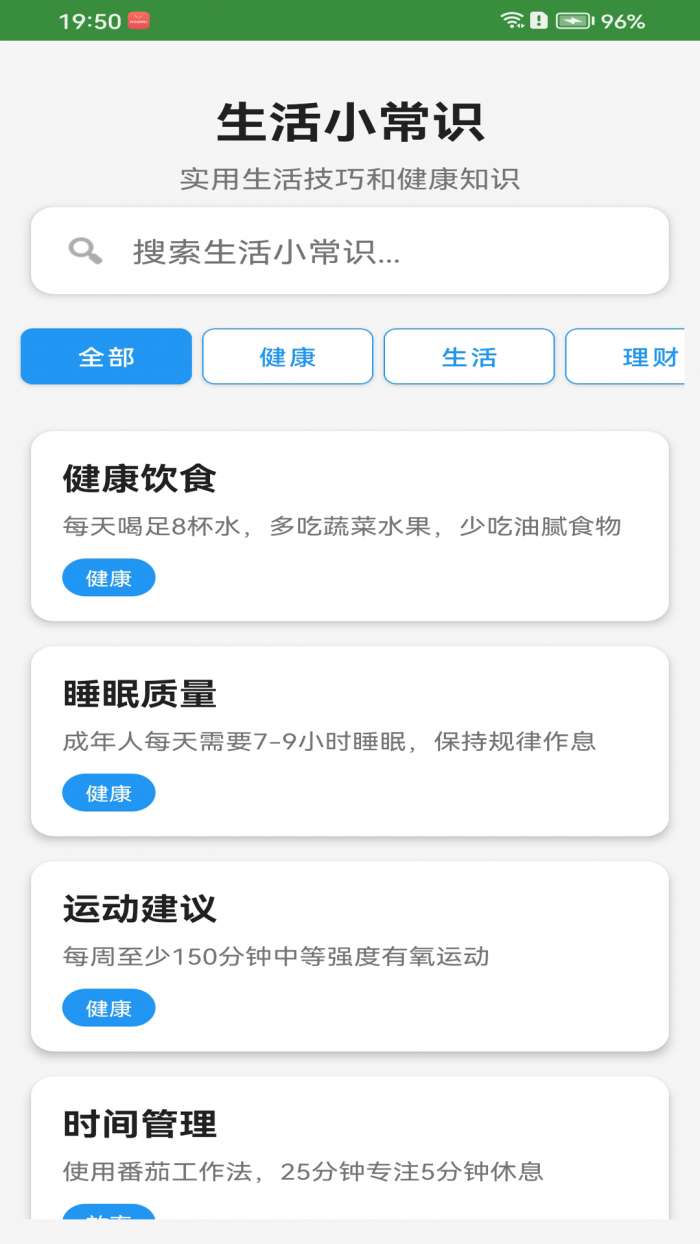Open the 睡眠质量 card
The width and height of the screenshot is (700, 1244).
pyautogui.click(x=350, y=741)
